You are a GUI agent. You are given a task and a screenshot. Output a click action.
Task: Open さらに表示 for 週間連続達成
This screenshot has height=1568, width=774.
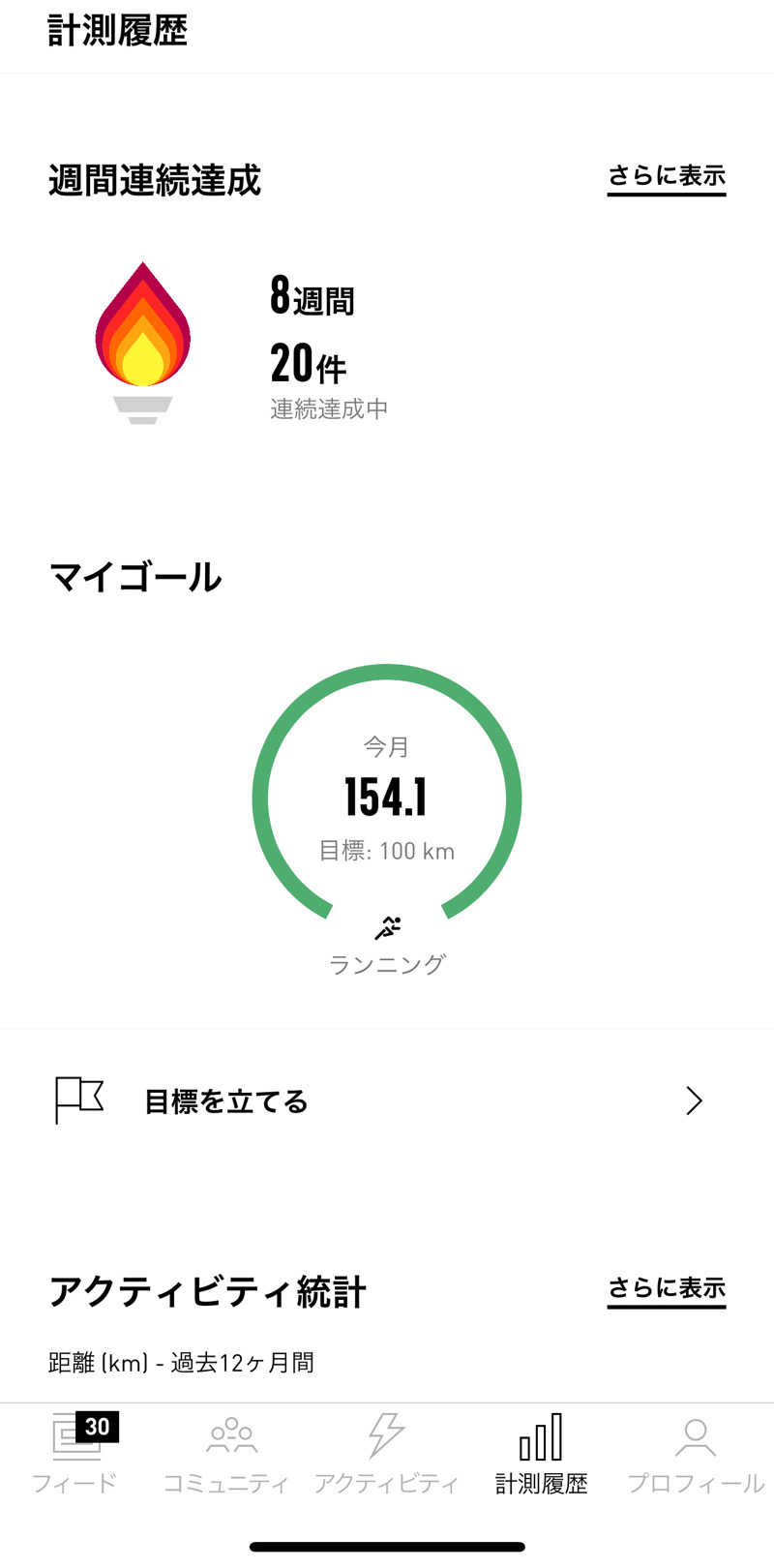pyautogui.click(x=666, y=177)
